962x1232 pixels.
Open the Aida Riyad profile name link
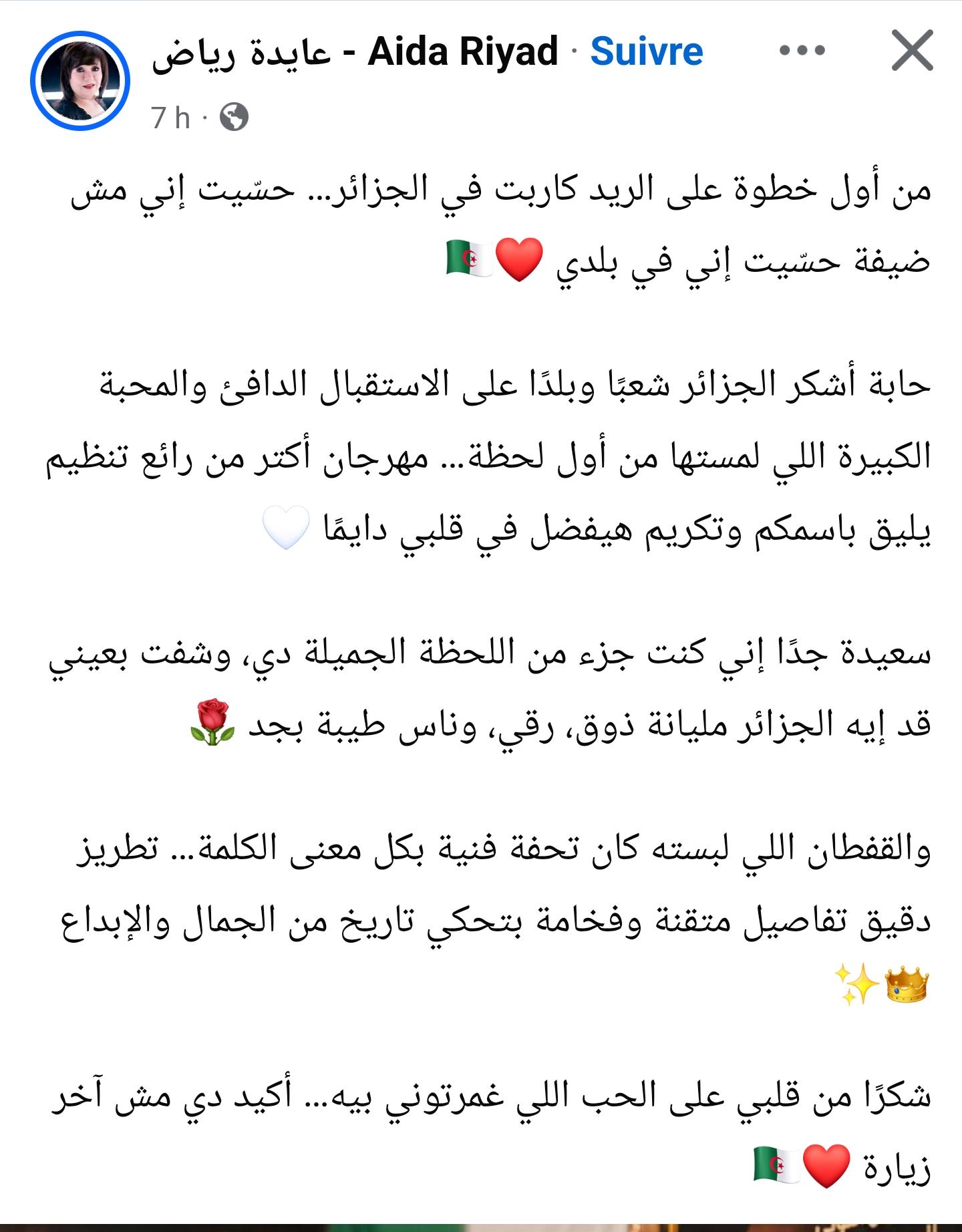[x=355, y=52]
